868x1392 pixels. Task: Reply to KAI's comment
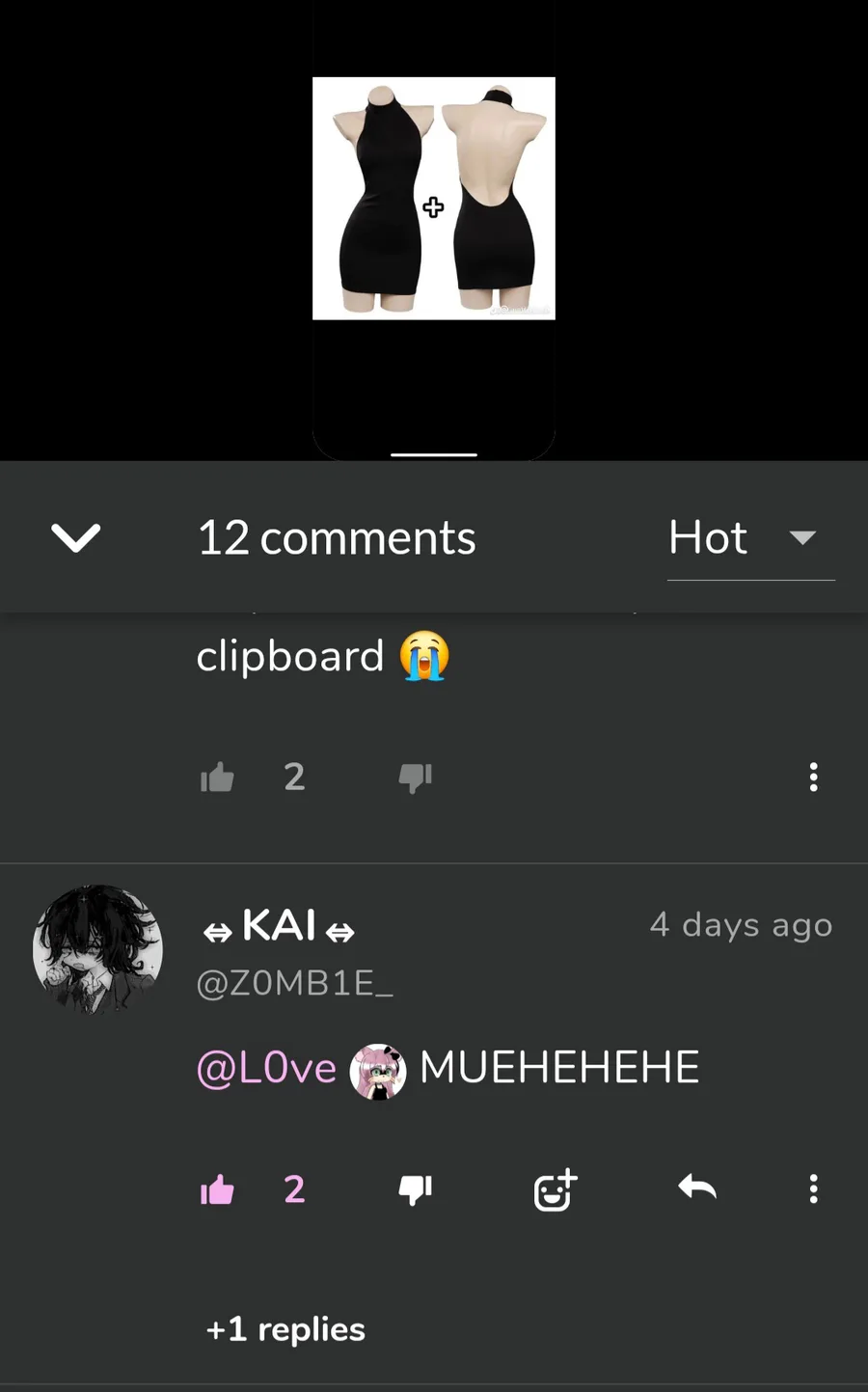pos(697,1187)
